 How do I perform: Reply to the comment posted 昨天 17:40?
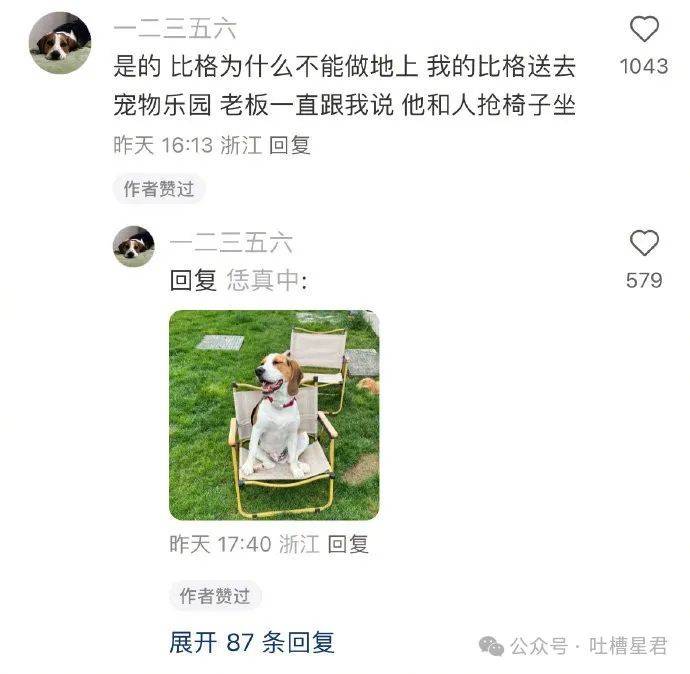coord(349,544)
